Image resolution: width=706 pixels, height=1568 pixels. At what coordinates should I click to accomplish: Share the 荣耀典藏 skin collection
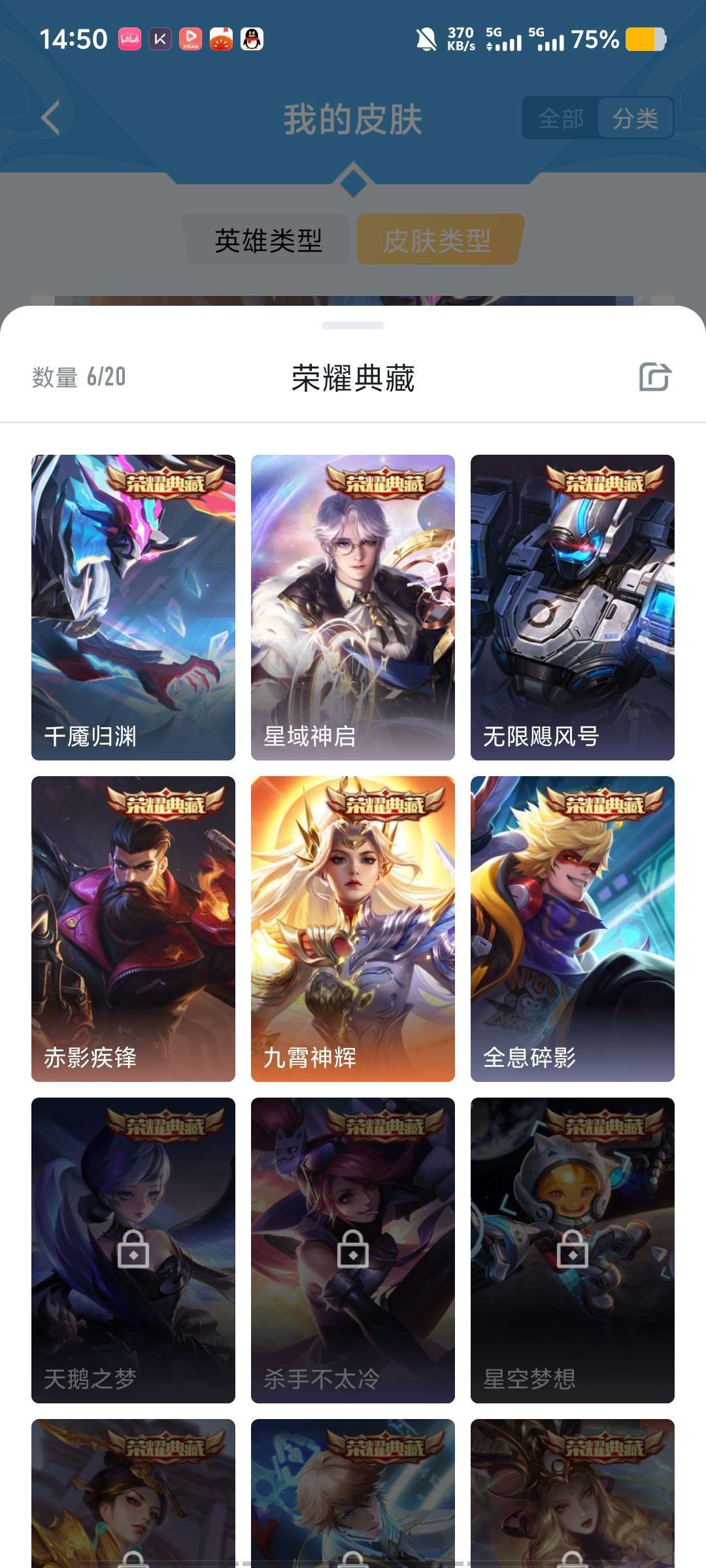pyautogui.click(x=654, y=377)
